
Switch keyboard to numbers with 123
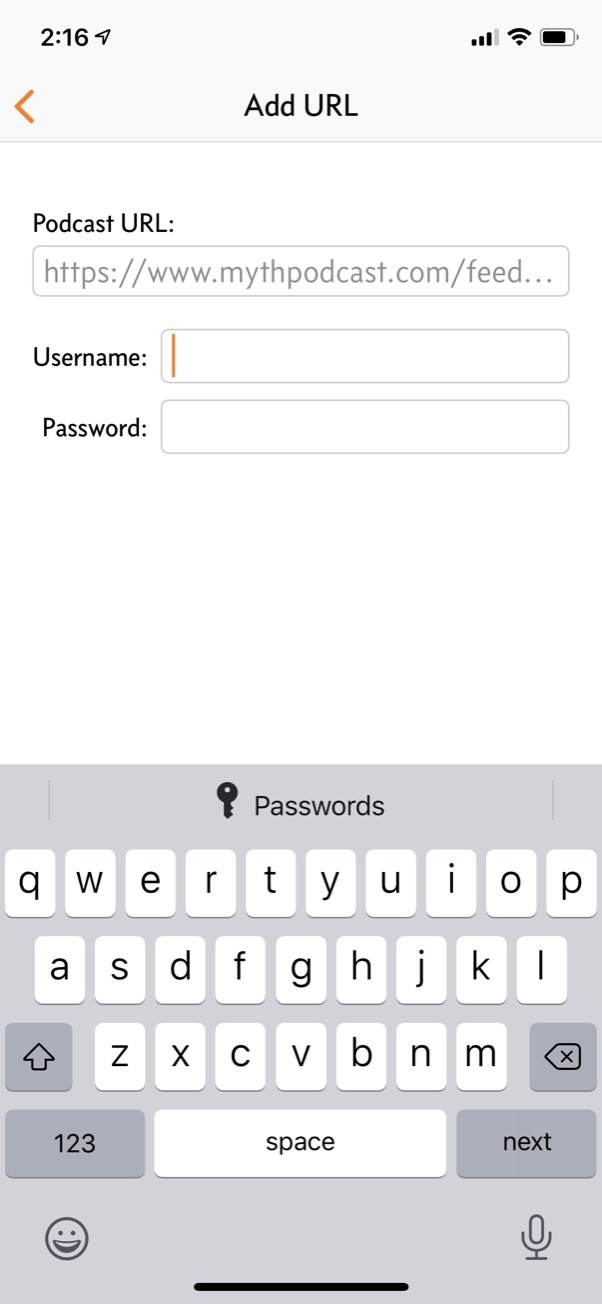click(x=75, y=1142)
